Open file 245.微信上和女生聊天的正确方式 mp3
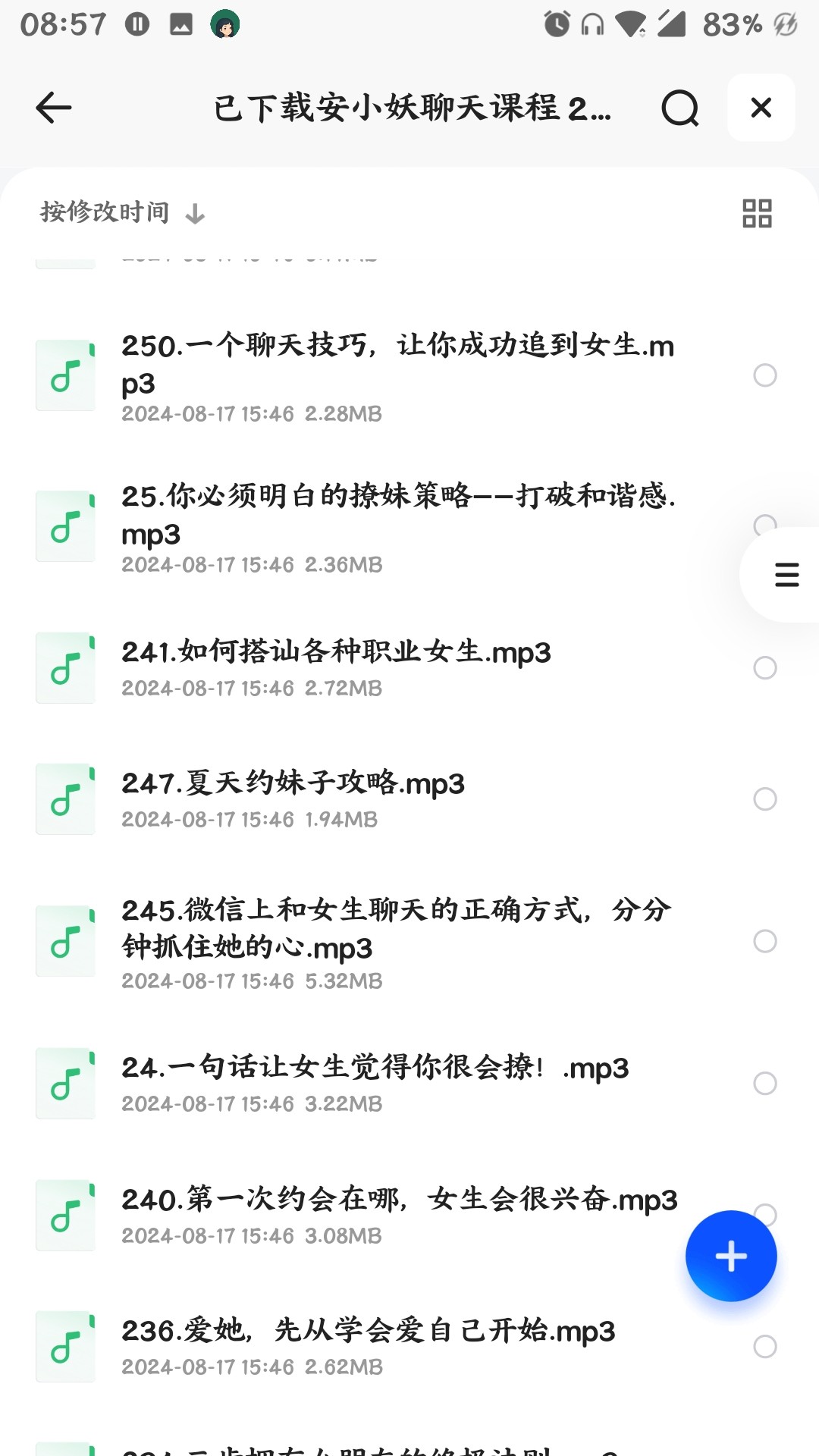 point(394,941)
